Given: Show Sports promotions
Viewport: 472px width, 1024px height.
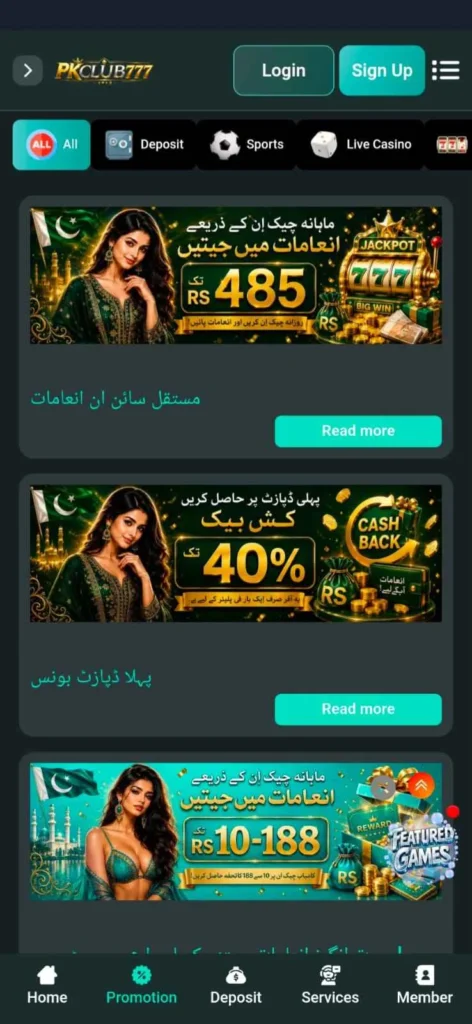Looking at the screenshot, I should [246, 144].
